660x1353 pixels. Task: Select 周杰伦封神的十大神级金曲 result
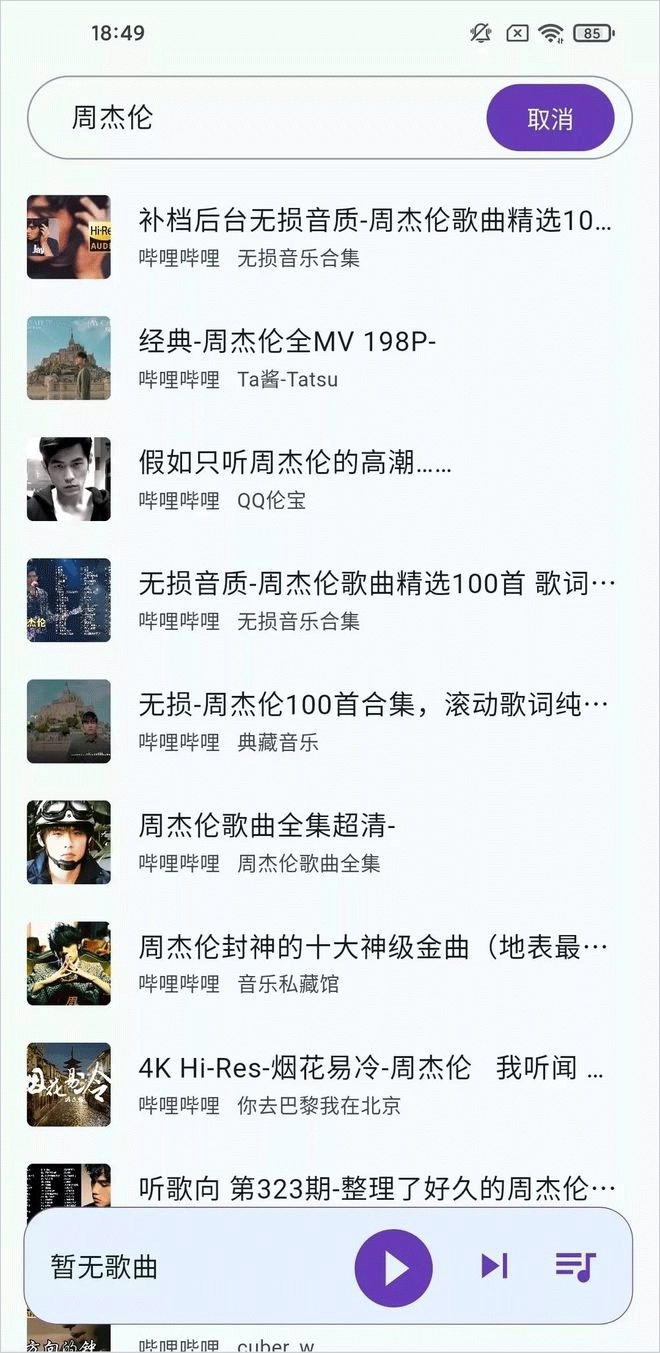(x=373, y=963)
